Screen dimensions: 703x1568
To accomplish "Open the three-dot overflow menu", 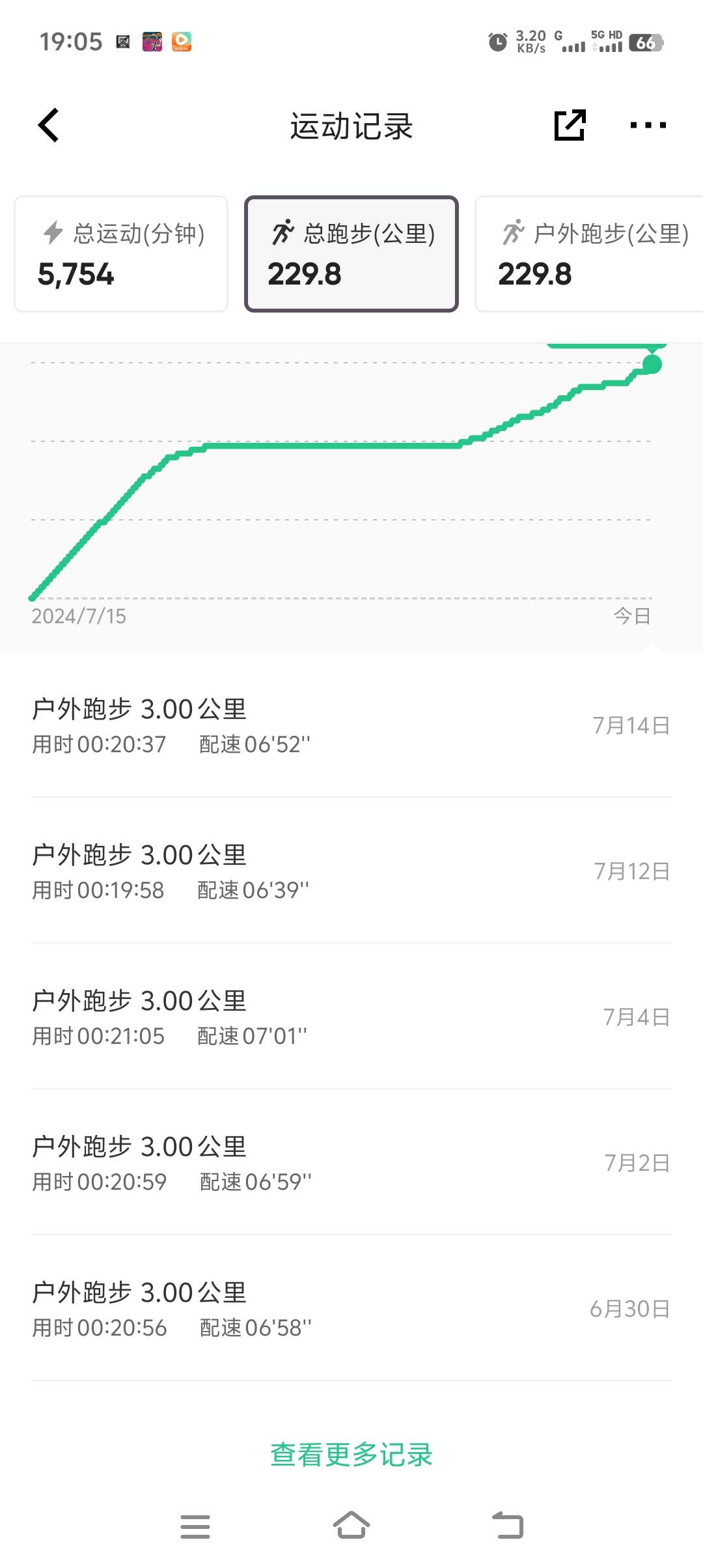I will tap(648, 125).
